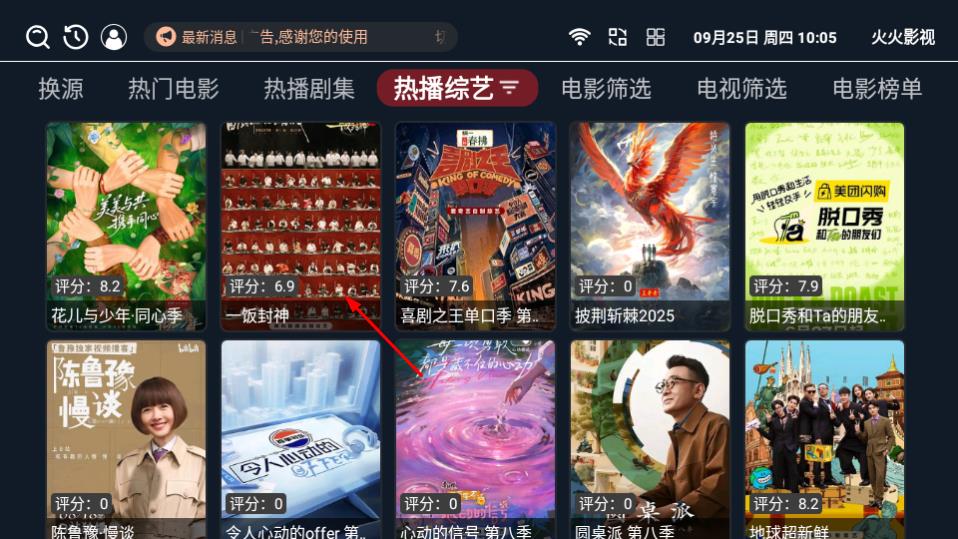Open the apps grid icon
The image size is (958, 539).
tap(655, 37)
